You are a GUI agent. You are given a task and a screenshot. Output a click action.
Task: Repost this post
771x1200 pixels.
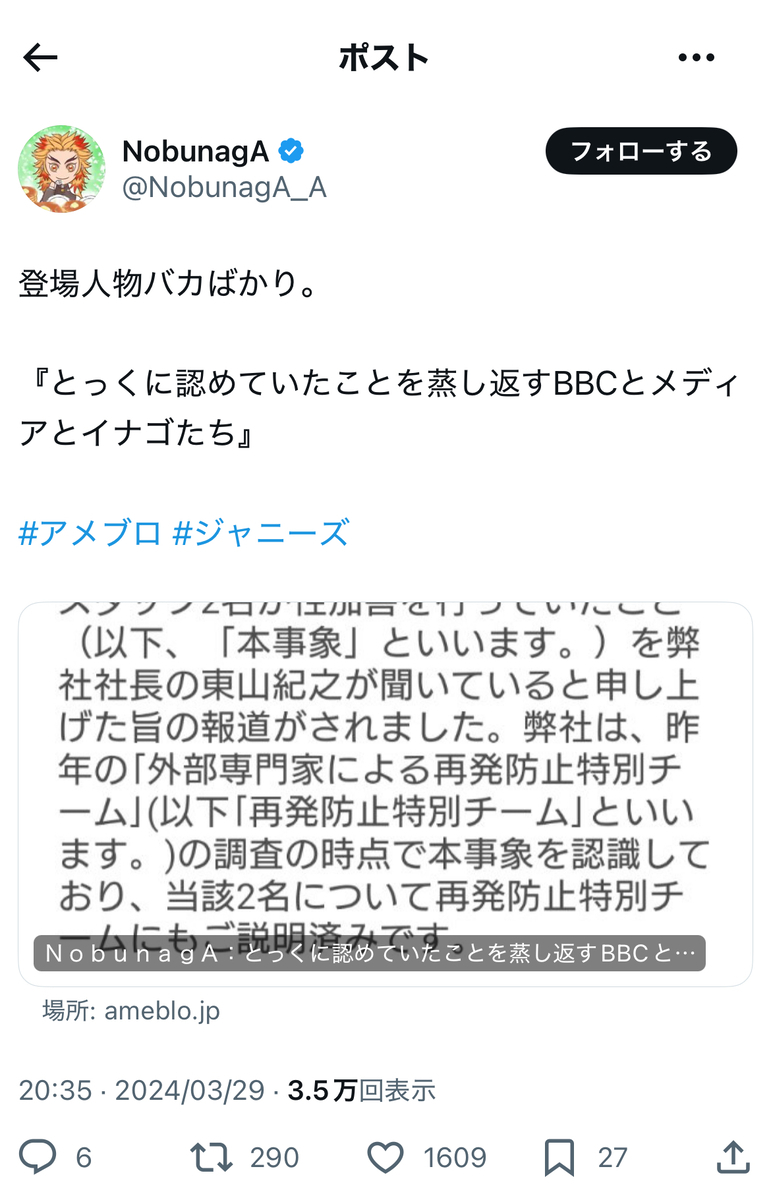(x=211, y=1157)
